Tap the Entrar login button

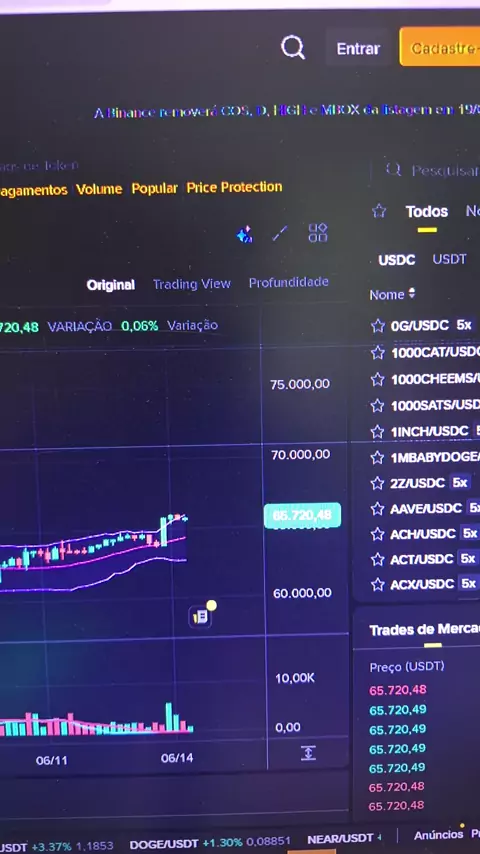[358, 48]
